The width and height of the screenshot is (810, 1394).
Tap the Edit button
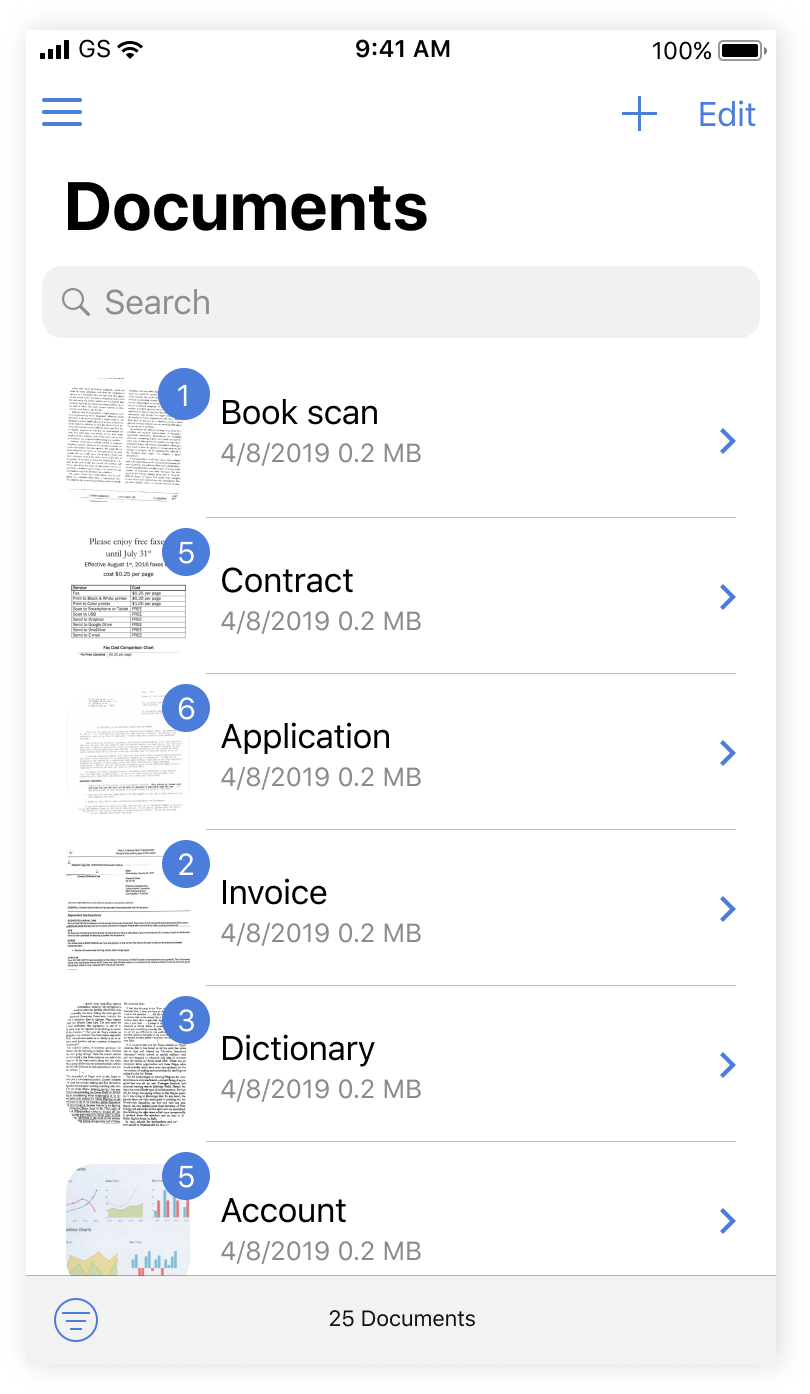pyautogui.click(x=727, y=114)
